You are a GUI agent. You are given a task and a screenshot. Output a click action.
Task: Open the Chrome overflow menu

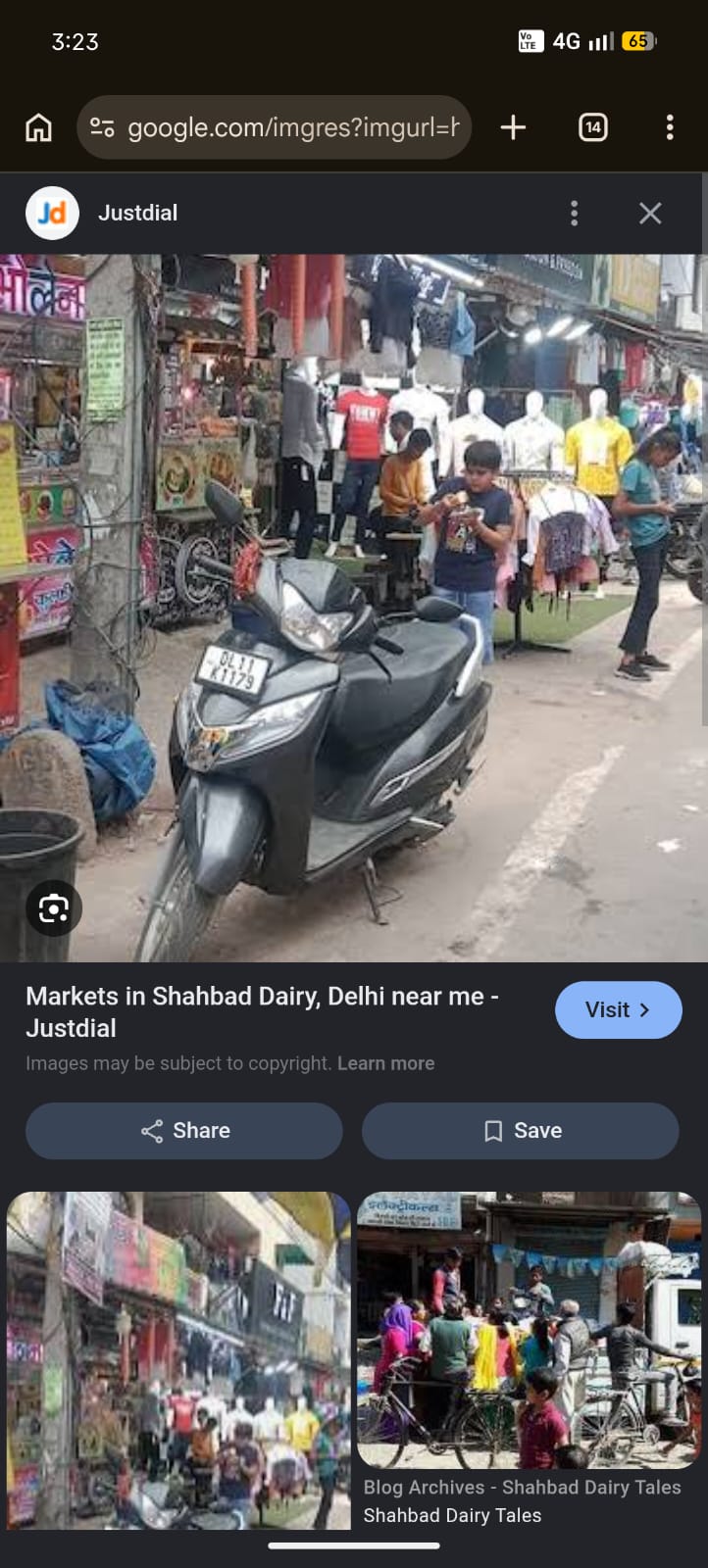click(x=670, y=127)
